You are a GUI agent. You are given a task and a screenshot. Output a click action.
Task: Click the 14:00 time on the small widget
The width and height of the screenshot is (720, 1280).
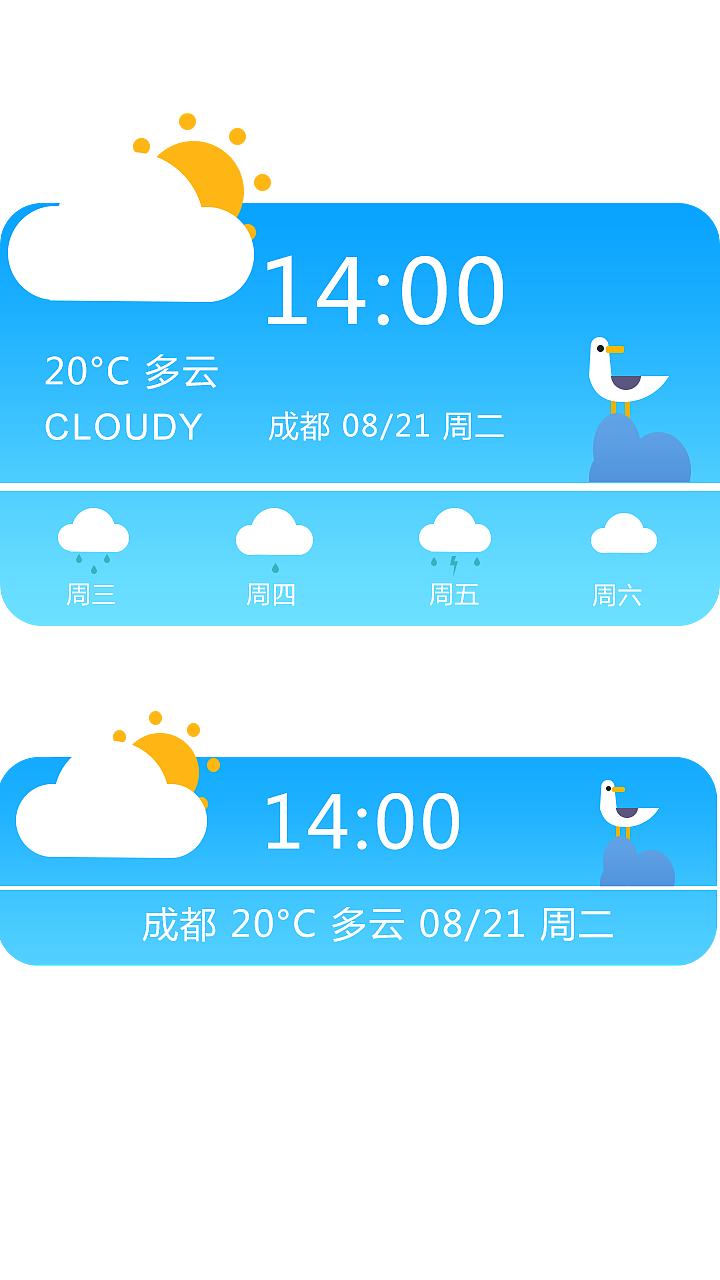[x=360, y=820]
